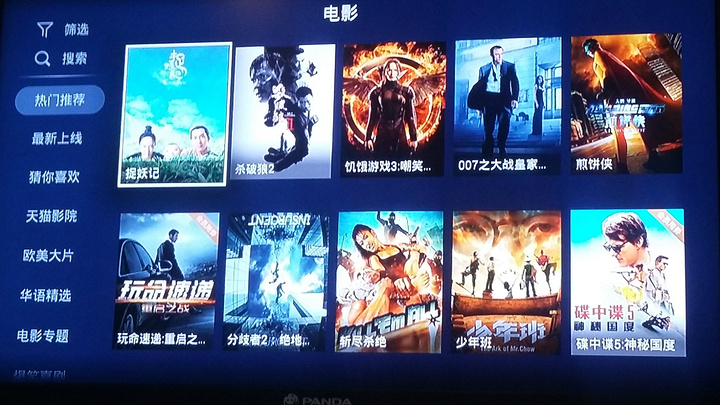The height and width of the screenshot is (405, 720).
Task: Select the 热门推荐 category
Action: pyautogui.click(x=60, y=99)
